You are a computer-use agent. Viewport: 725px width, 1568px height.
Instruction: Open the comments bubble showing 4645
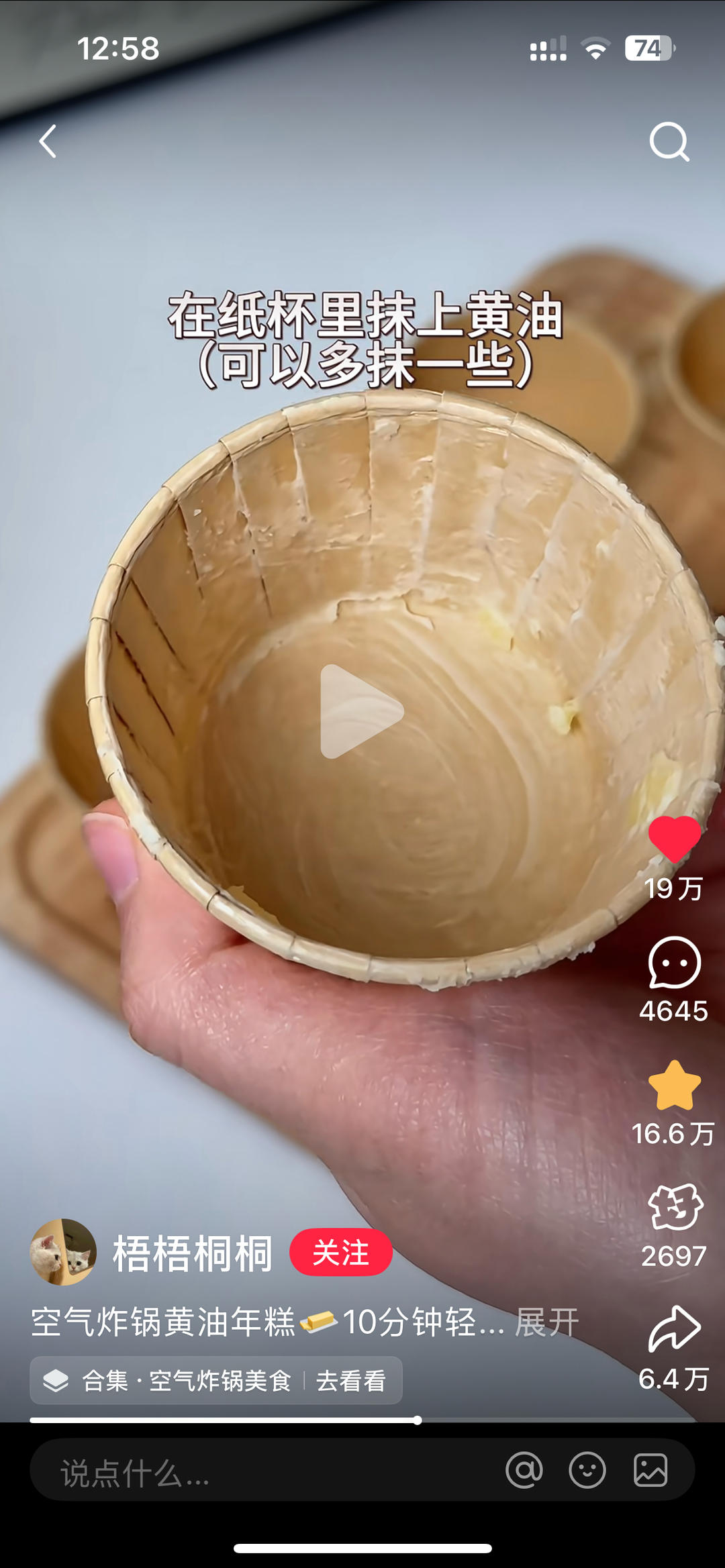[x=674, y=963]
